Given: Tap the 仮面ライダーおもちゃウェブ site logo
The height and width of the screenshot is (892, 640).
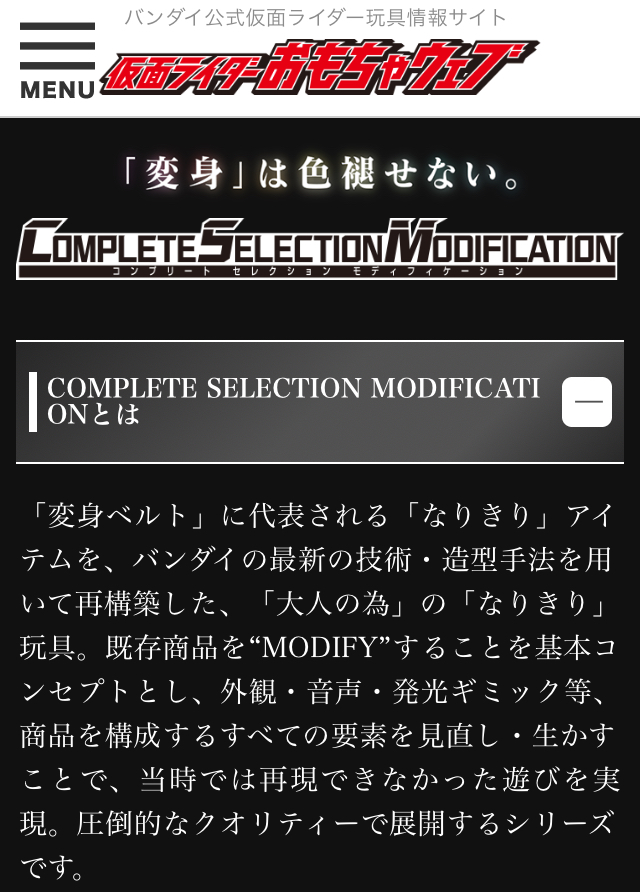Looking at the screenshot, I should (318, 68).
